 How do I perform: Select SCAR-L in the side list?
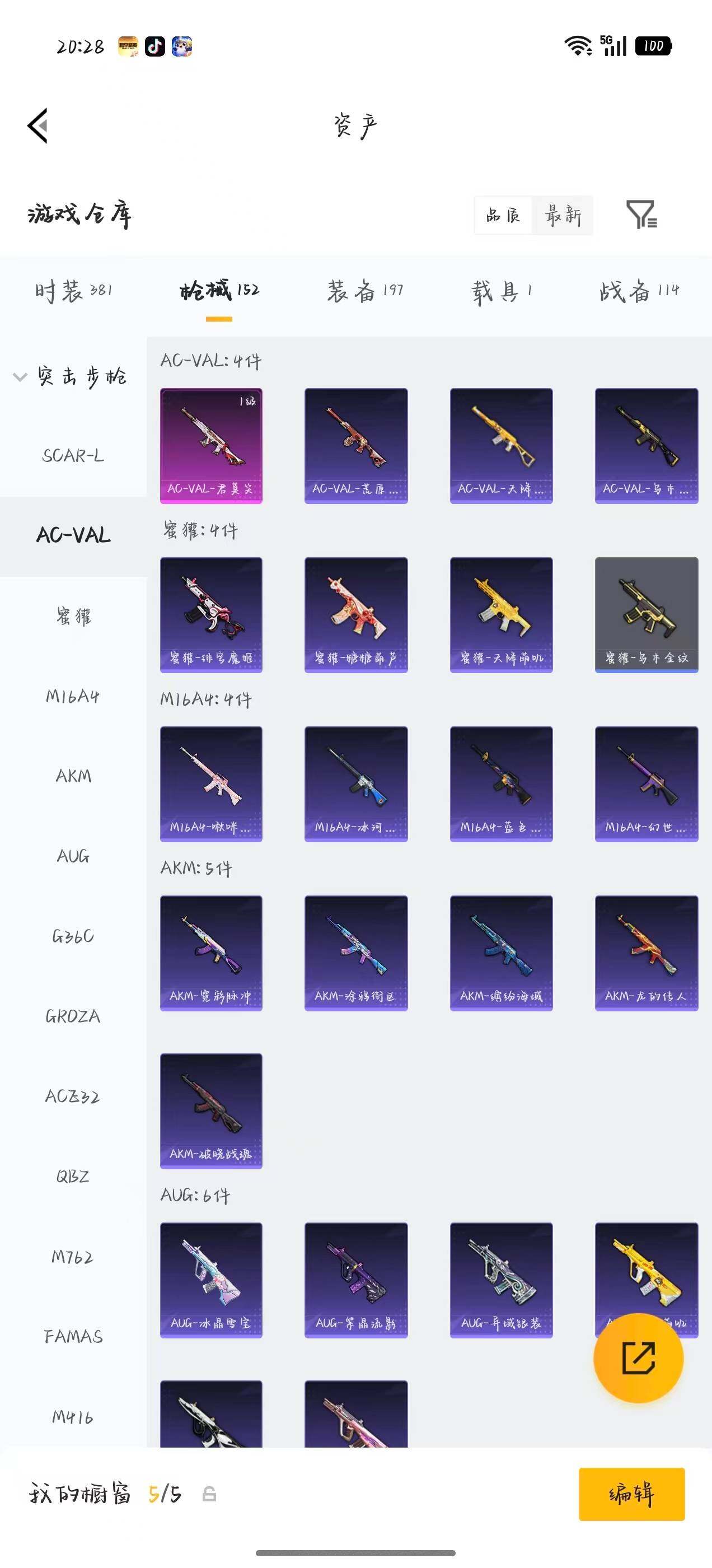(x=73, y=455)
